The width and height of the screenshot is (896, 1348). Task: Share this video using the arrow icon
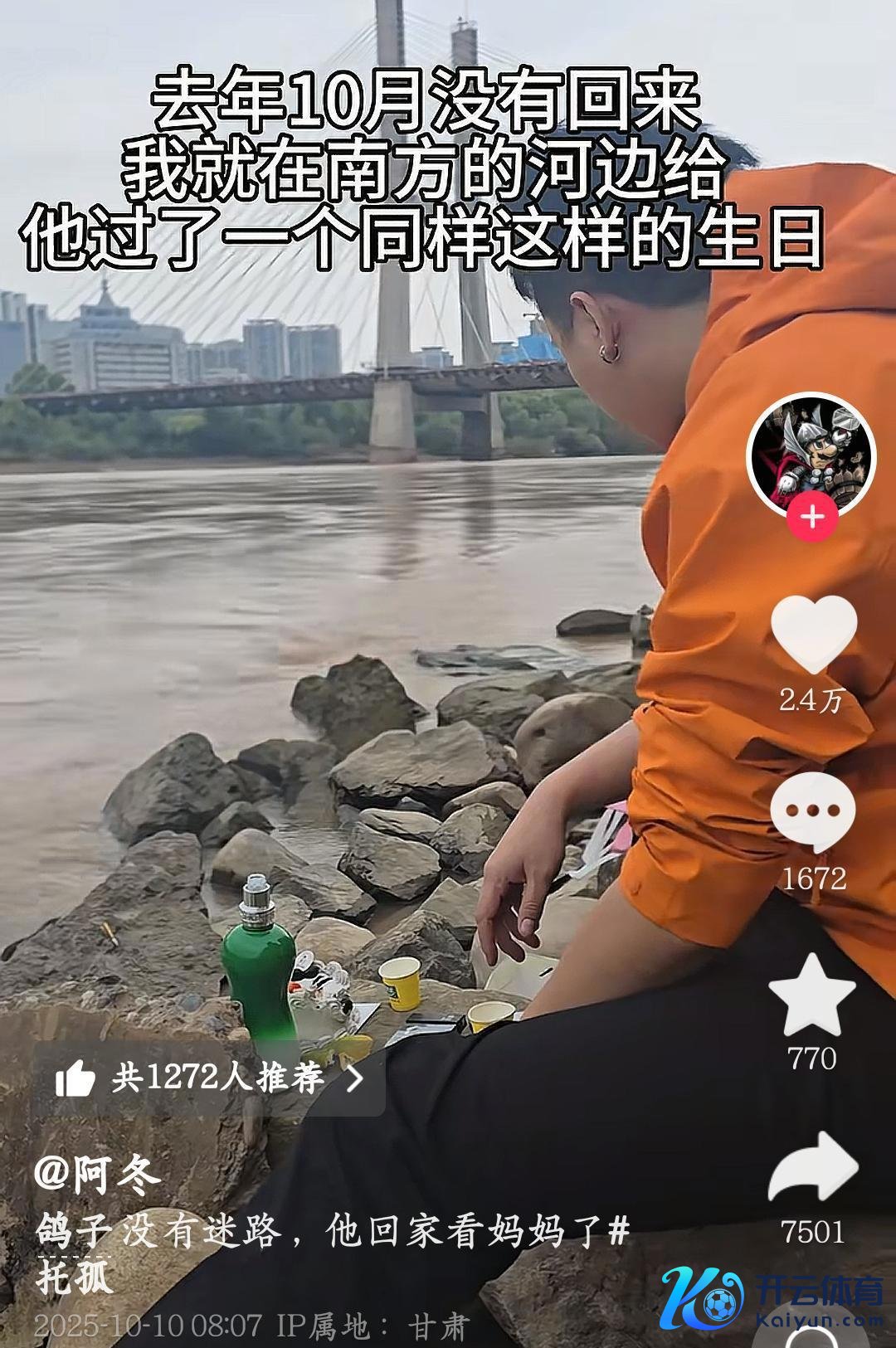[813, 1168]
